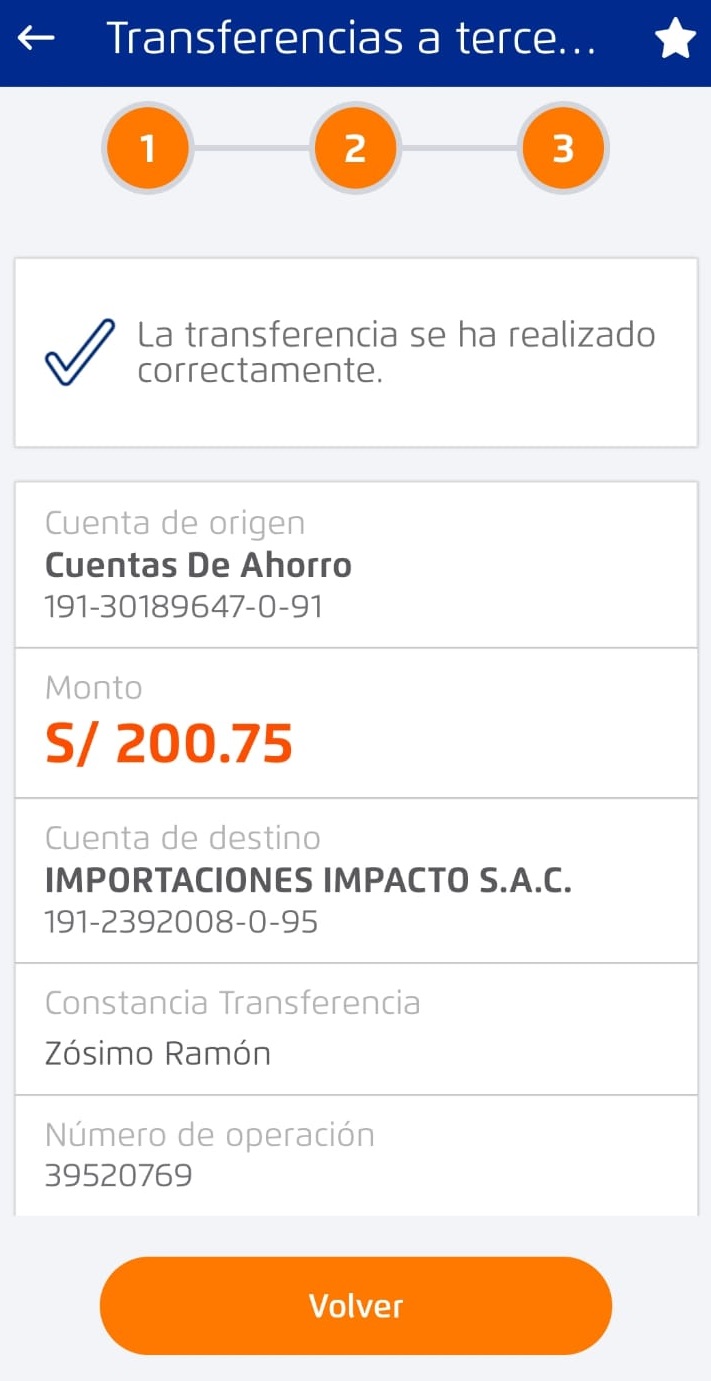
Task: Go back using the header arrow
Action: click(36, 39)
